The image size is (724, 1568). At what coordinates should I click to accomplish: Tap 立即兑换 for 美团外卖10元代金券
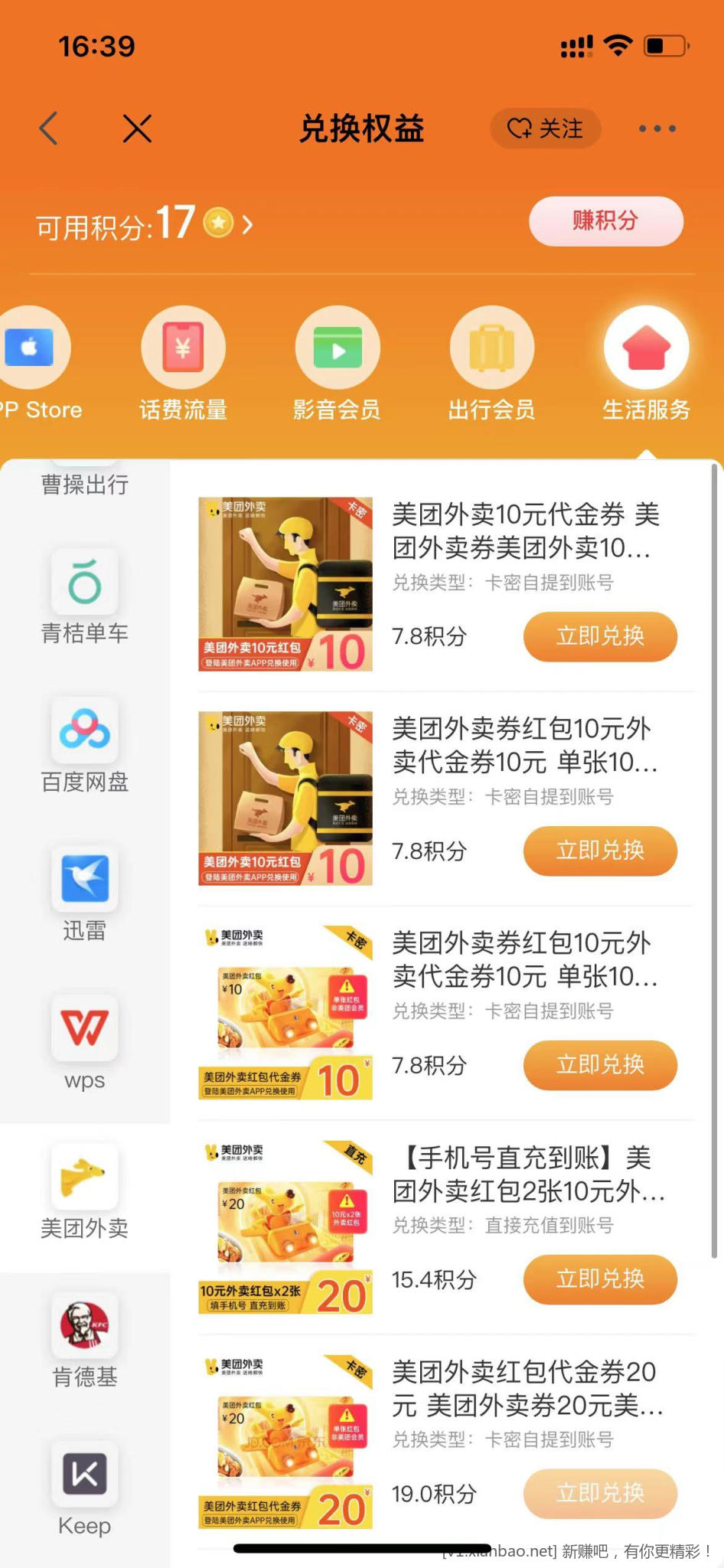(x=600, y=636)
